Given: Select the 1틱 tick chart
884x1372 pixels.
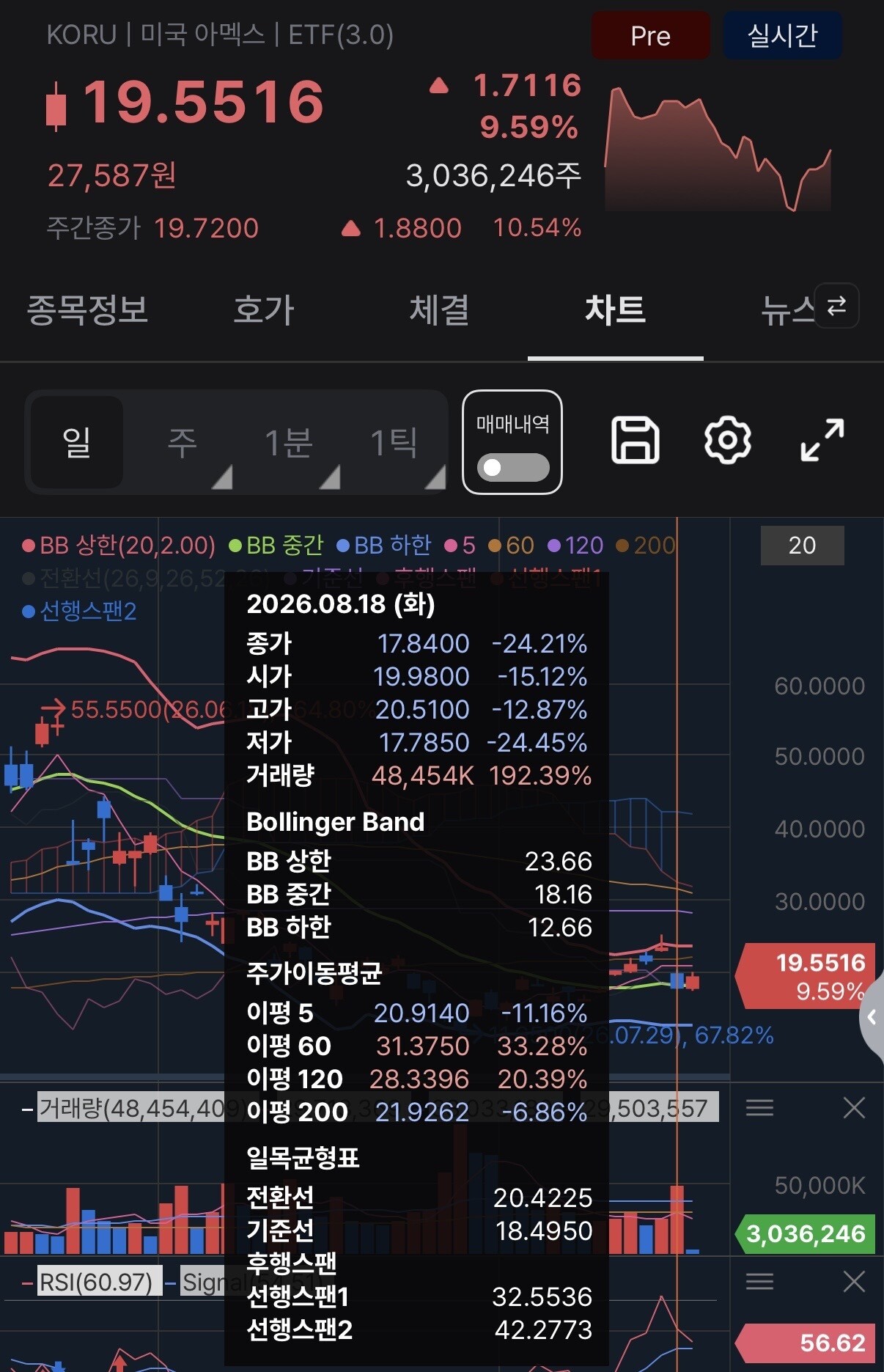Looking at the screenshot, I should point(394,442).
